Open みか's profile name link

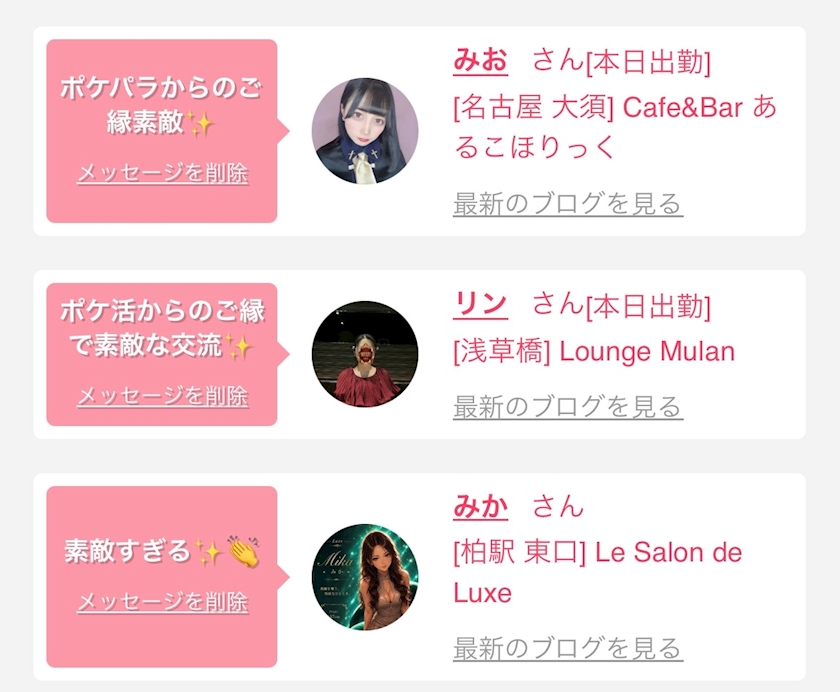click(480, 506)
